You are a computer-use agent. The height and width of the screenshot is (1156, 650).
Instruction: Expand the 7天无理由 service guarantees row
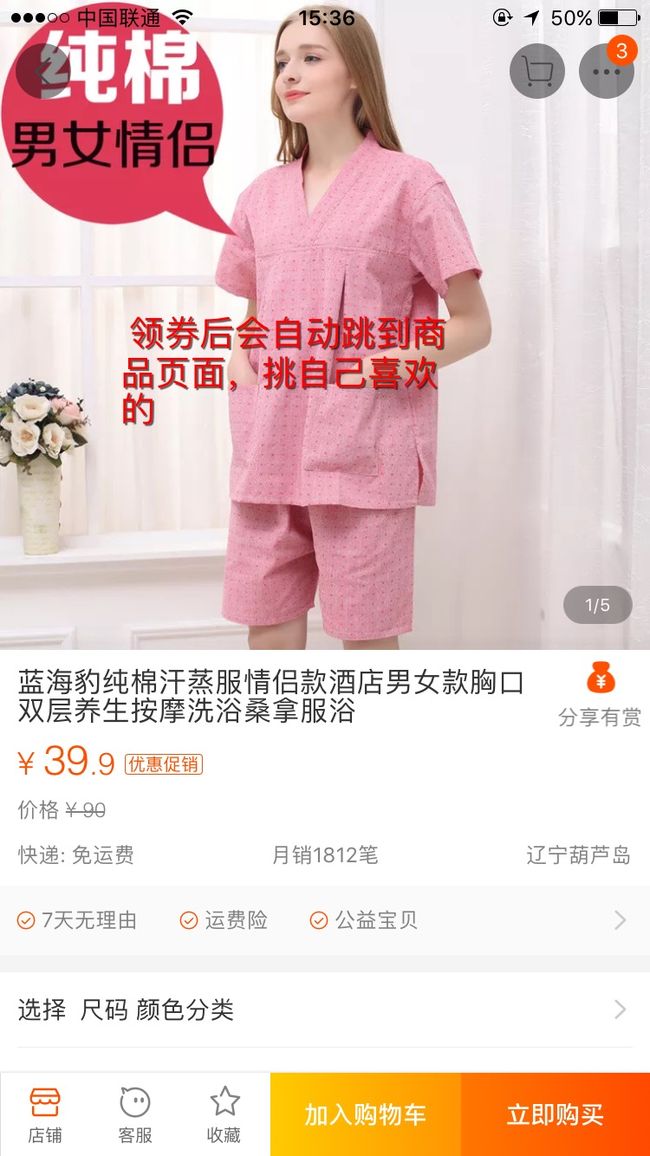(325, 920)
